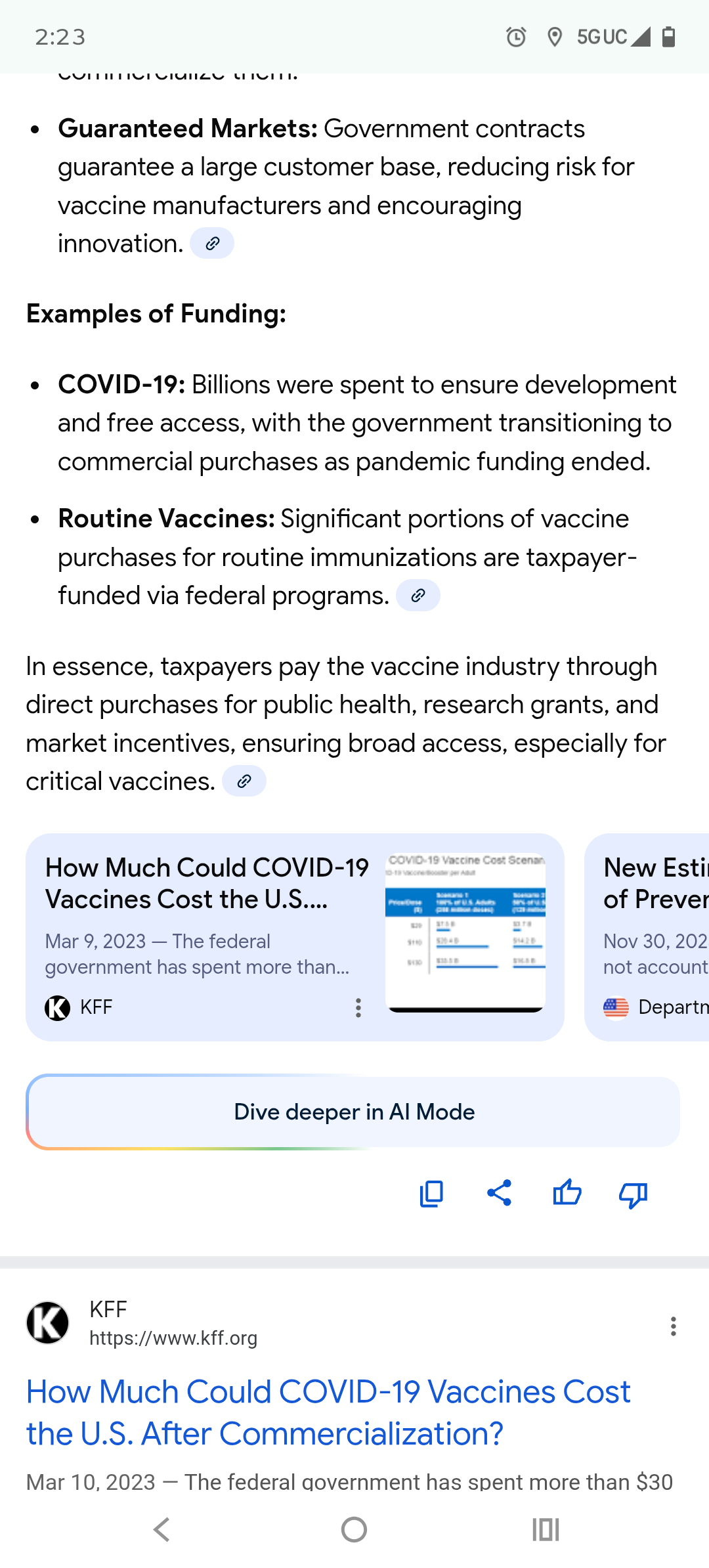
Task: Dive deeper in AI Mode
Action: pyautogui.click(x=353, y=1112)
